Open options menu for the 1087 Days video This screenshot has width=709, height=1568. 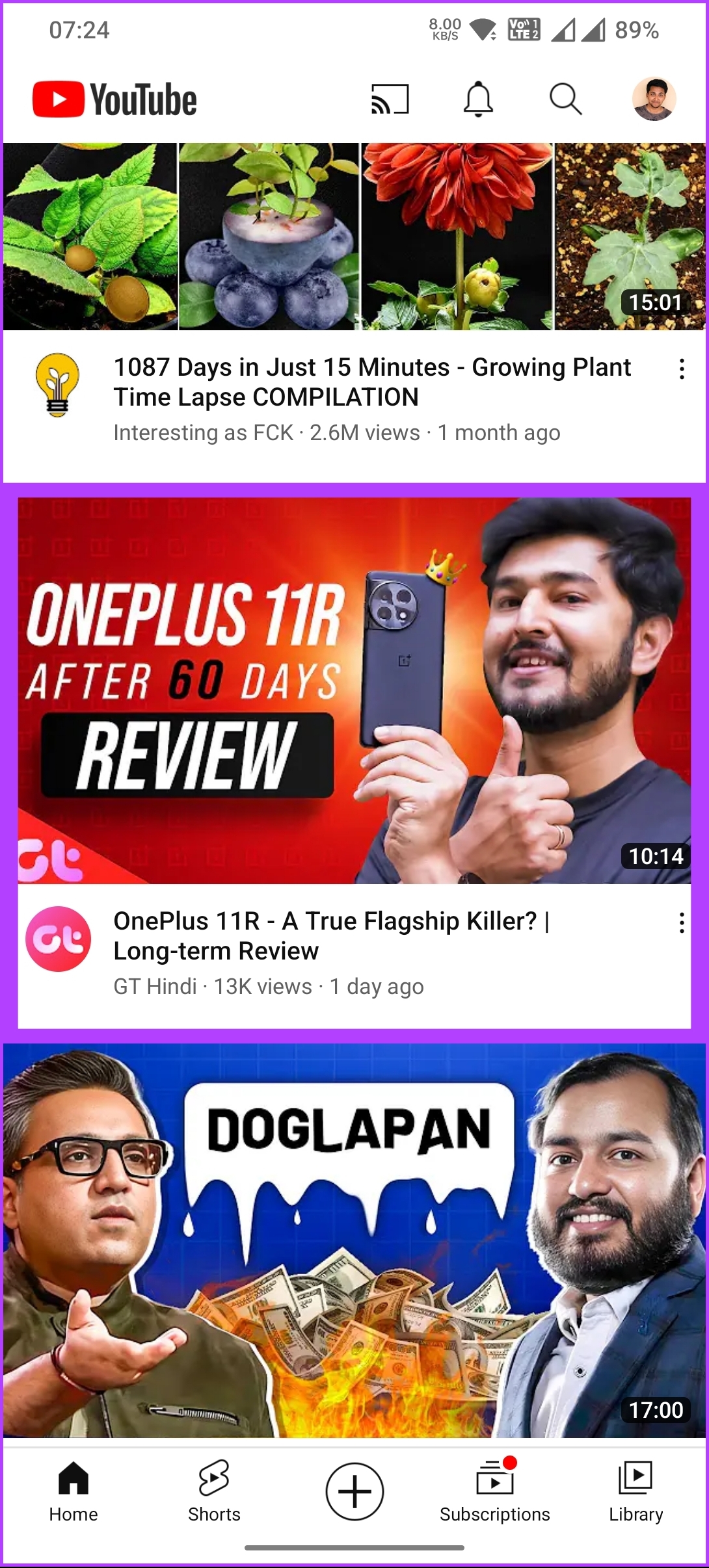pos(682,369)
